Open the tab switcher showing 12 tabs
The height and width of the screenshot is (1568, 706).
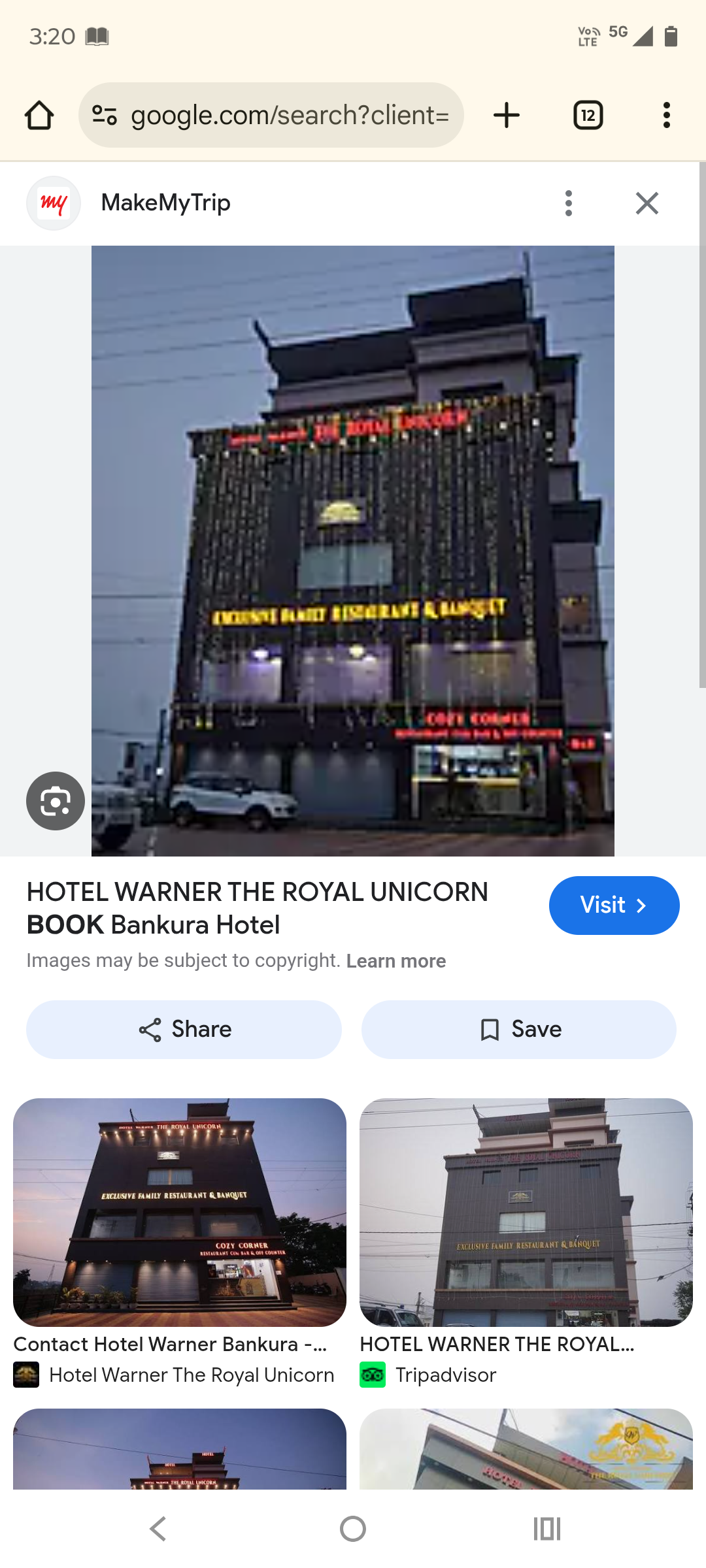coord(588,116)
